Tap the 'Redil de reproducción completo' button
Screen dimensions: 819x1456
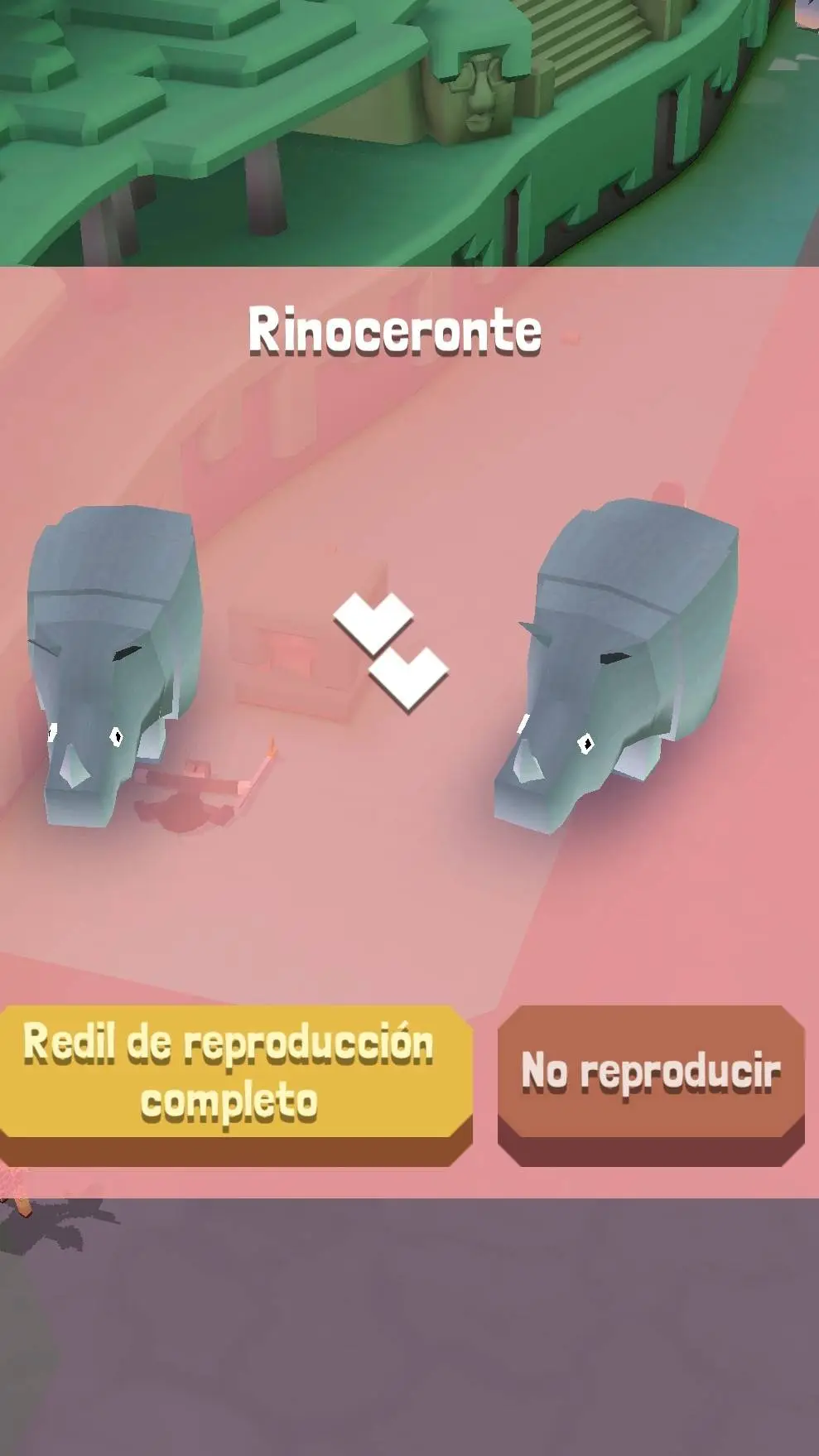(x=234, y=1073)
